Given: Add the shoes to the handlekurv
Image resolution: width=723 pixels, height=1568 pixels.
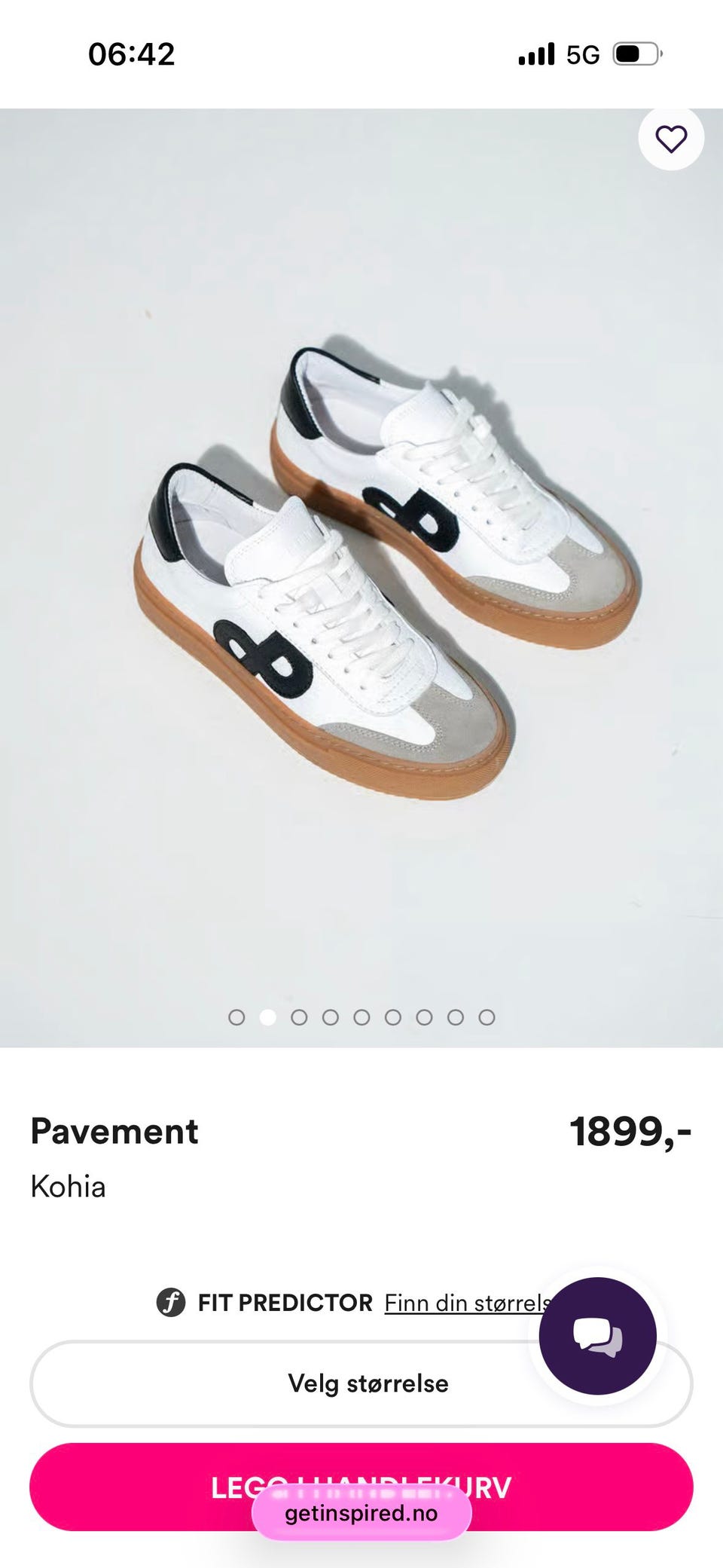Looking at the screenshot, I should pyautogui.click(x=361, y=1486).
